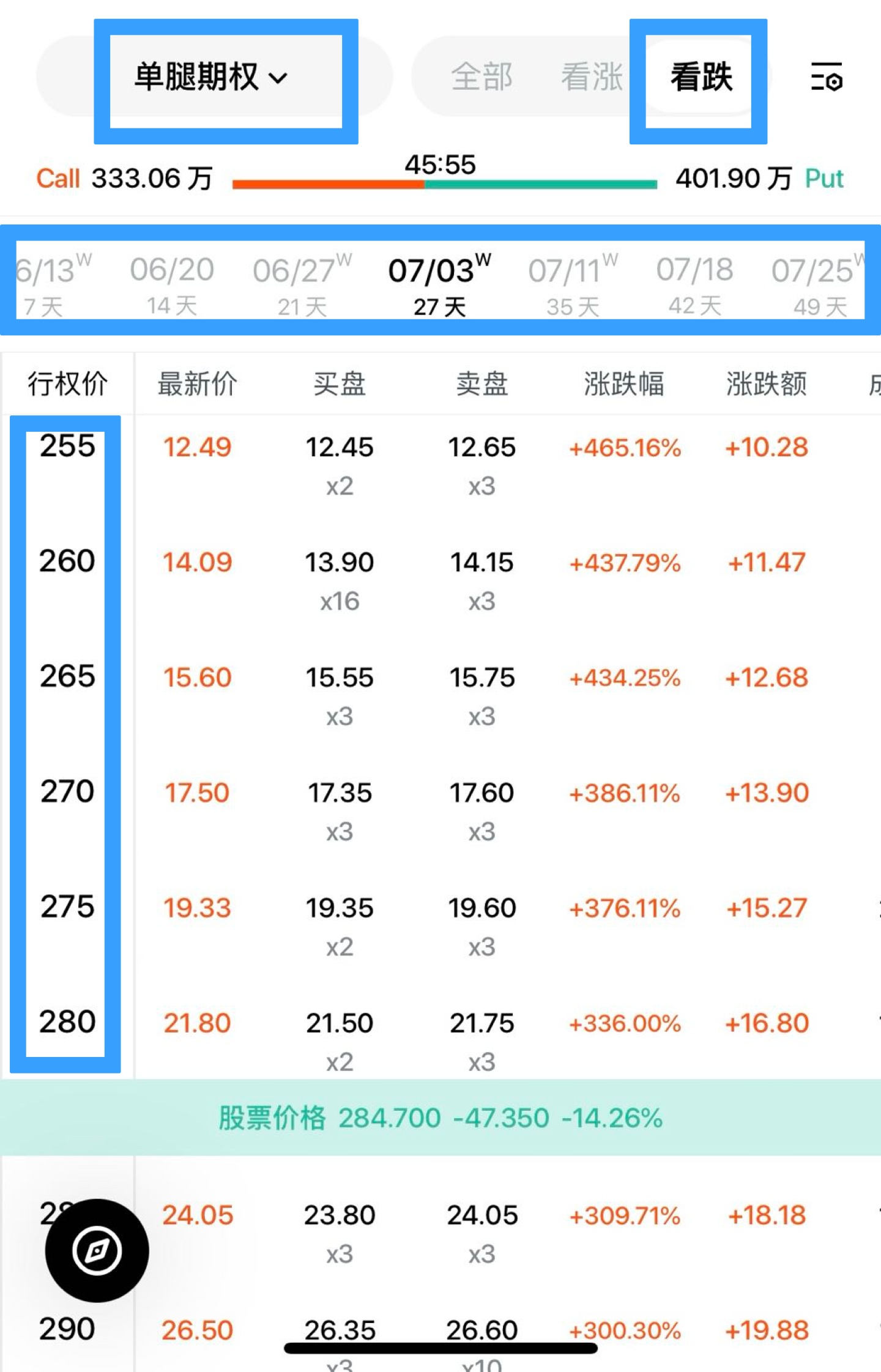Image resolution: width=881 pixels, height=1372 pixels.
Task: Open the 290 strike price option
Action: point(67,1329)
